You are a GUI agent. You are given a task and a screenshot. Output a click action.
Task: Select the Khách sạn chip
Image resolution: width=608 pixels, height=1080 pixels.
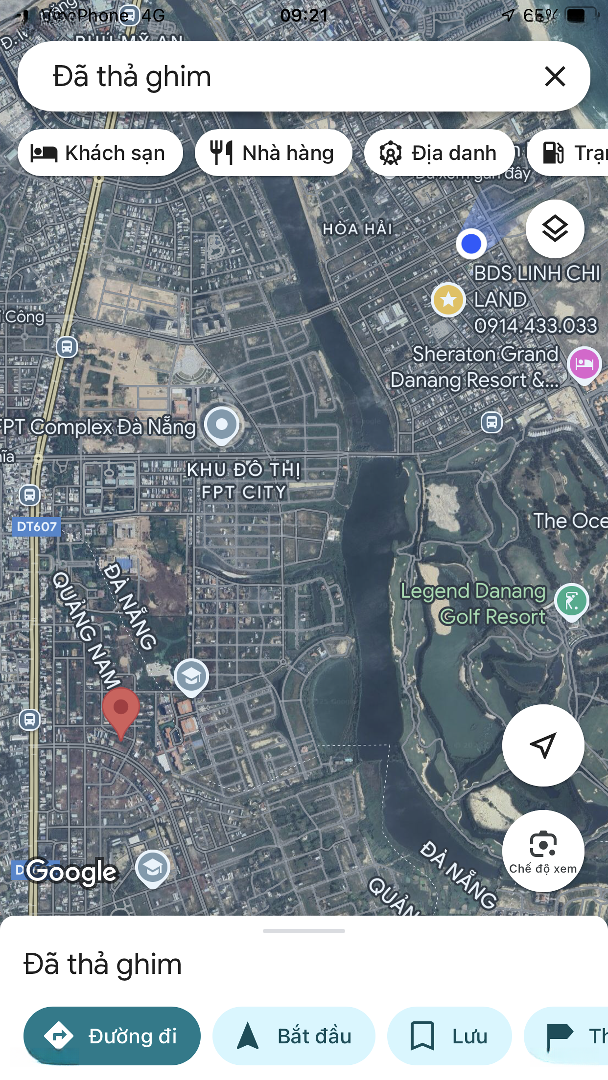[101, 153]
